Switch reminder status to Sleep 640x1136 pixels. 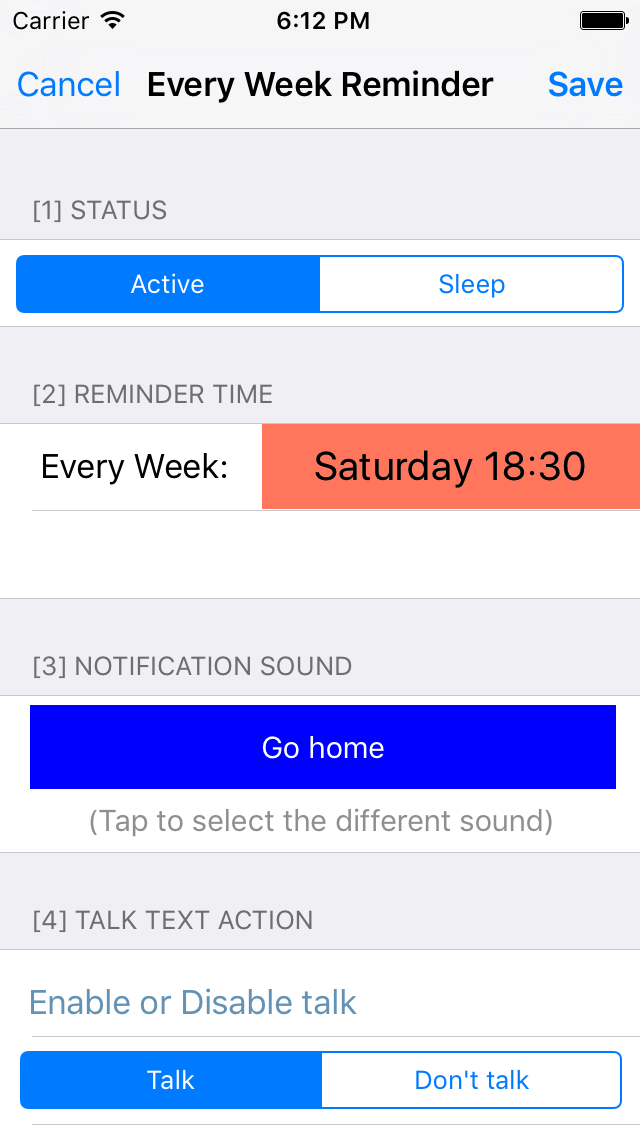click(x=471, y=284)
